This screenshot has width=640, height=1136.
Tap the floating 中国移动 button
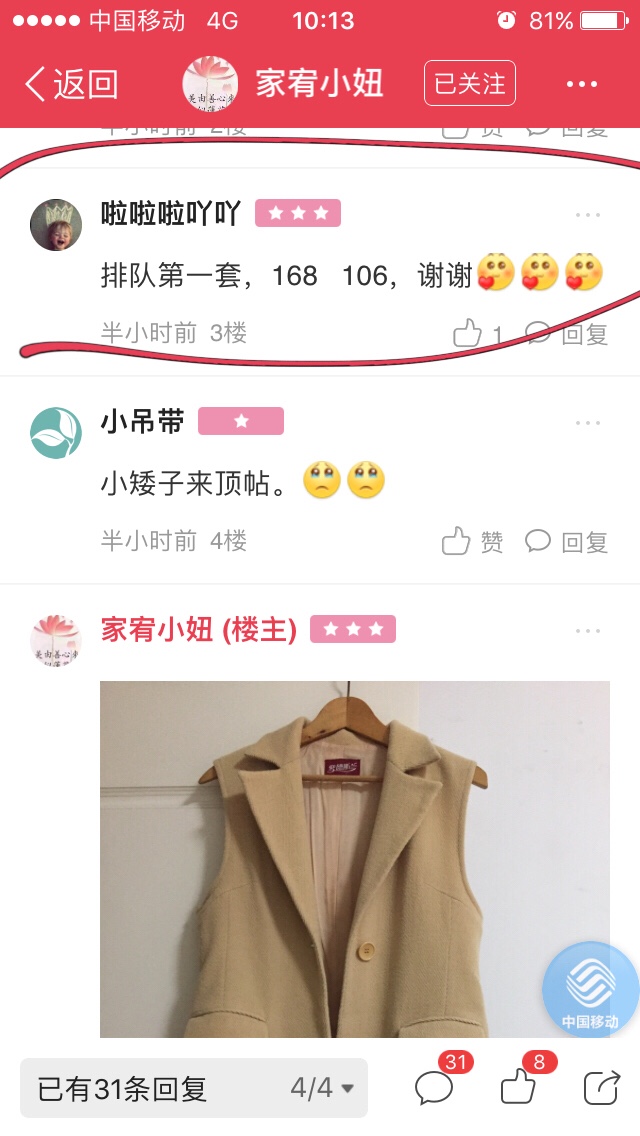pyautogui.click(x=590, y=990)
